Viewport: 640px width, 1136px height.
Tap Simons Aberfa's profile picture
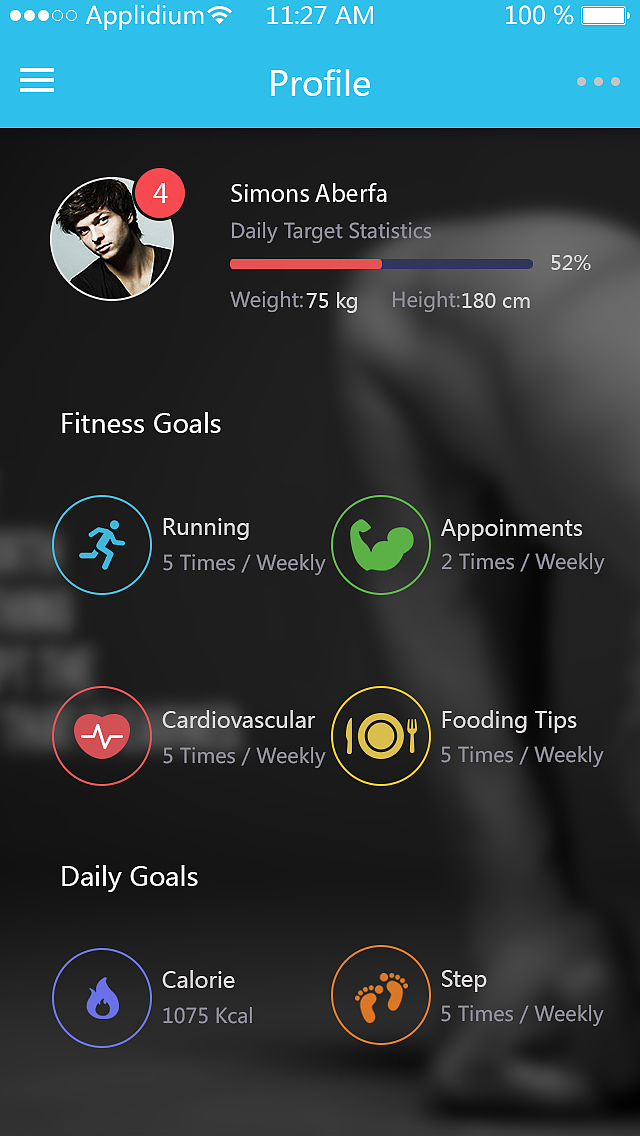point(111,240)
